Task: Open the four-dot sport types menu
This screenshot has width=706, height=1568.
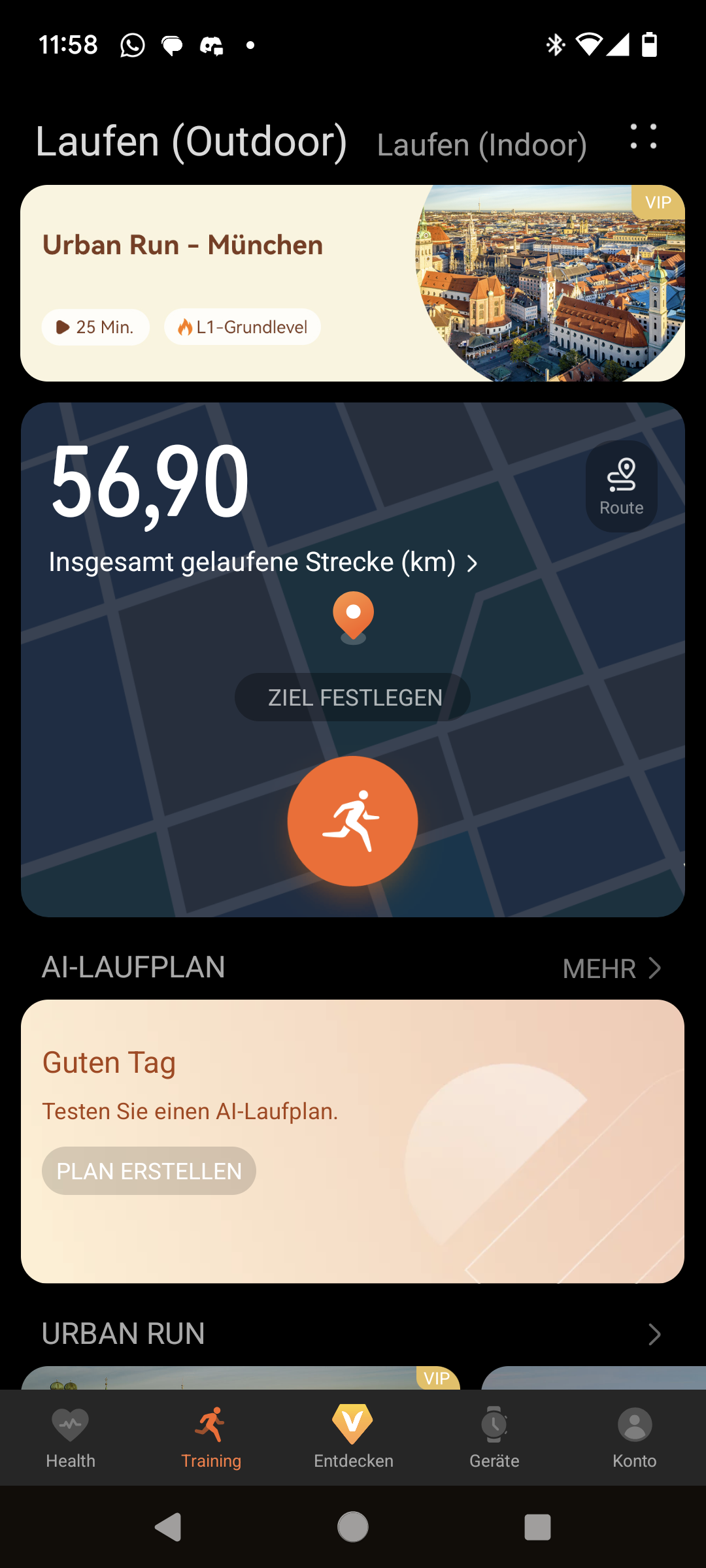Action: (x=643, y=137)
